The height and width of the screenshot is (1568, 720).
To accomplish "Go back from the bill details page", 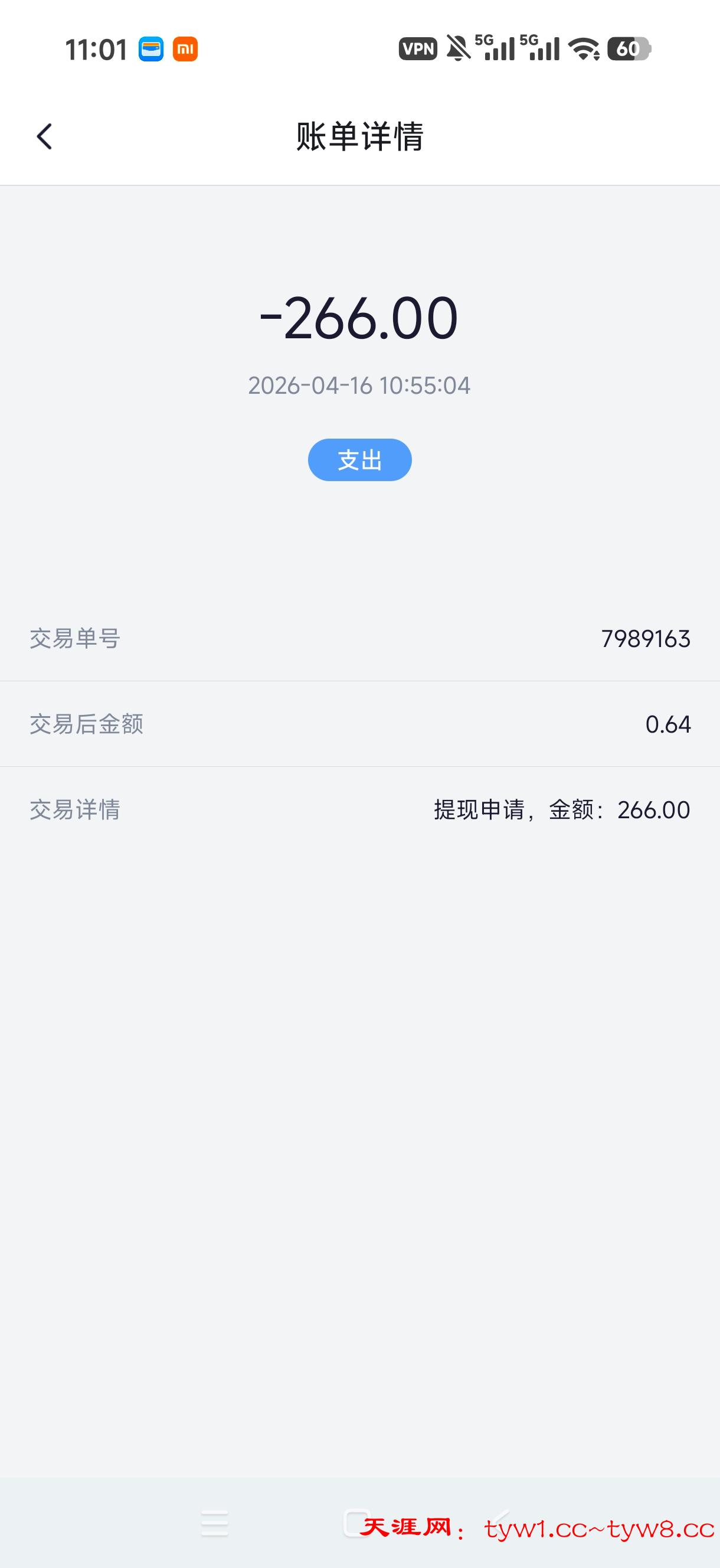I will [x=44, y=136].
